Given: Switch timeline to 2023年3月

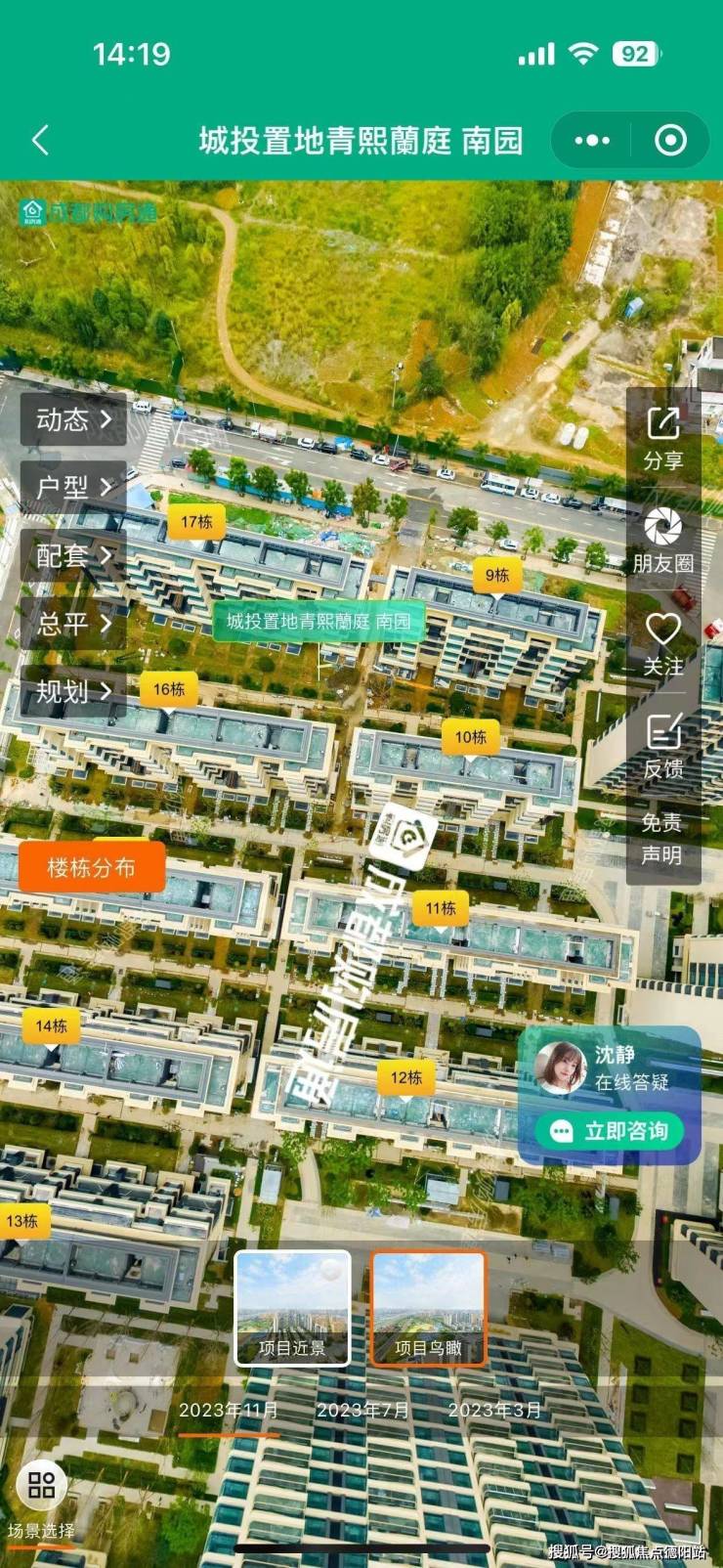Looking at the screenshot, I should pos(494,1411).
